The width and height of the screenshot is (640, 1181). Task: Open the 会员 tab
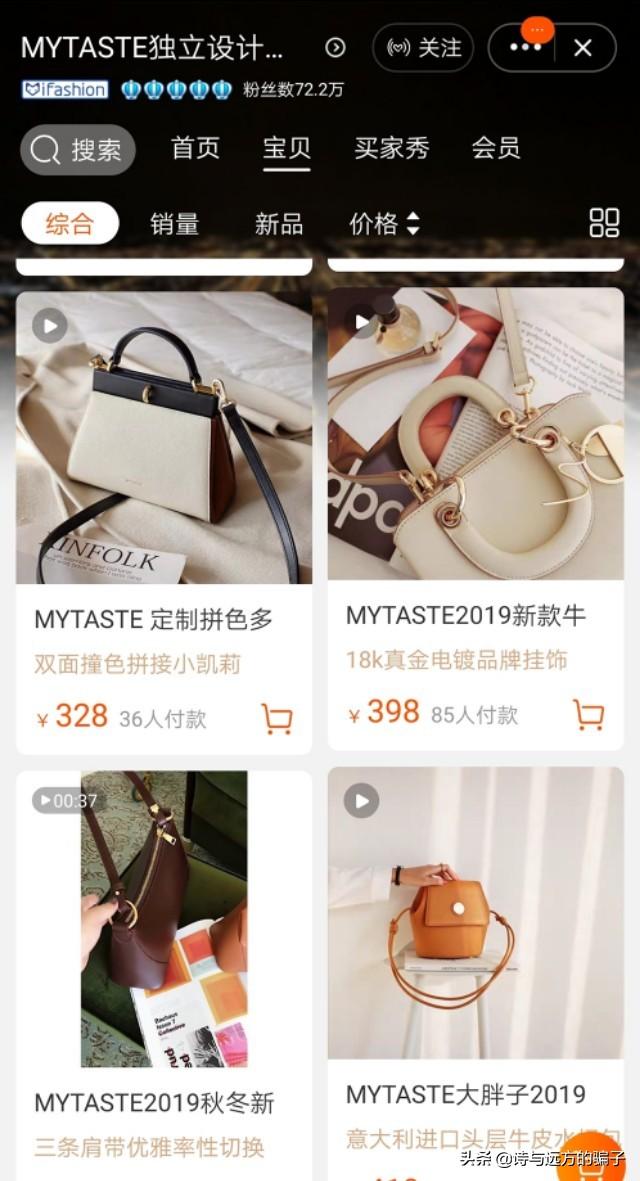point(496,149)
